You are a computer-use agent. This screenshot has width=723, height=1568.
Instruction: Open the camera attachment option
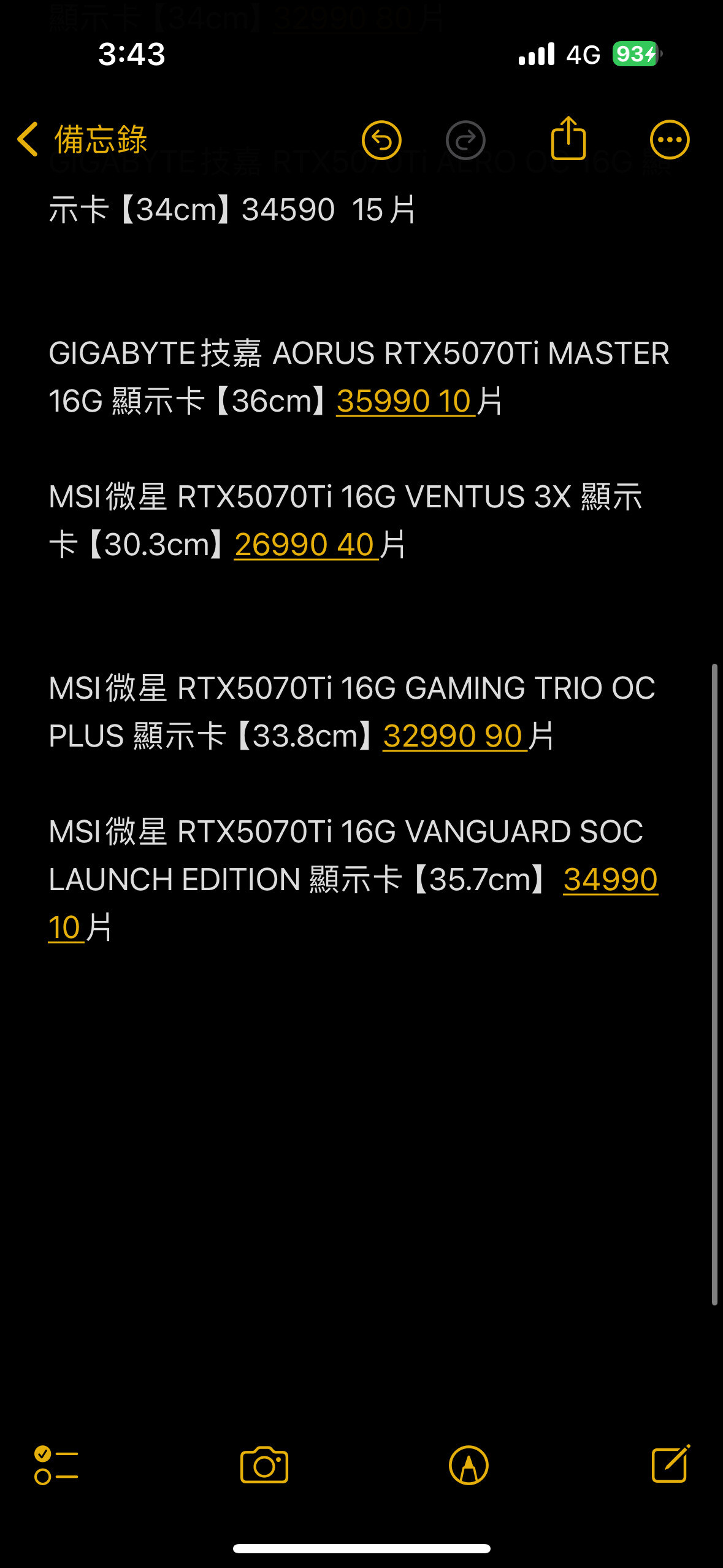[x=264, y=1465]
